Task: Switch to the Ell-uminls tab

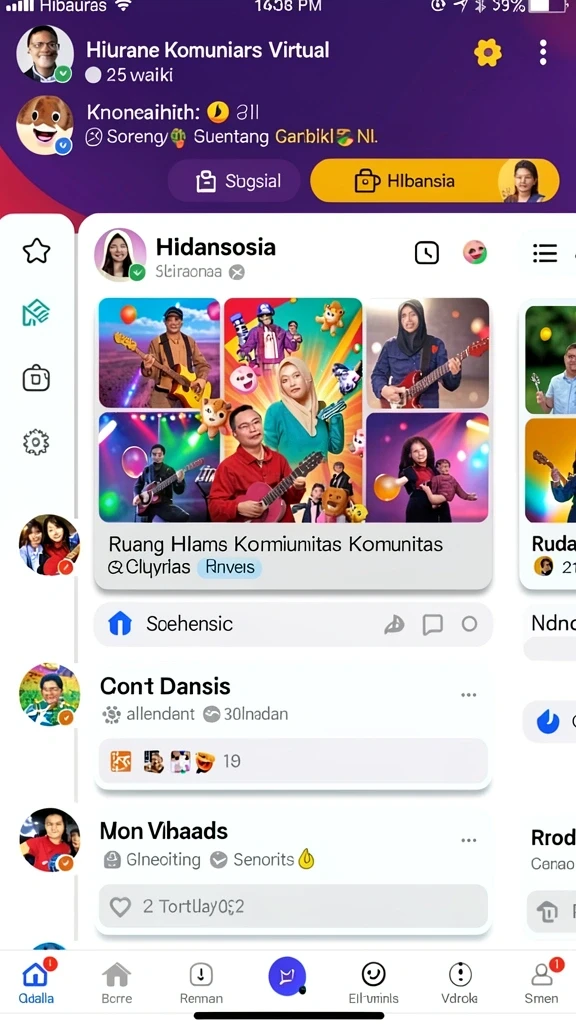Action: pos(374,982)
